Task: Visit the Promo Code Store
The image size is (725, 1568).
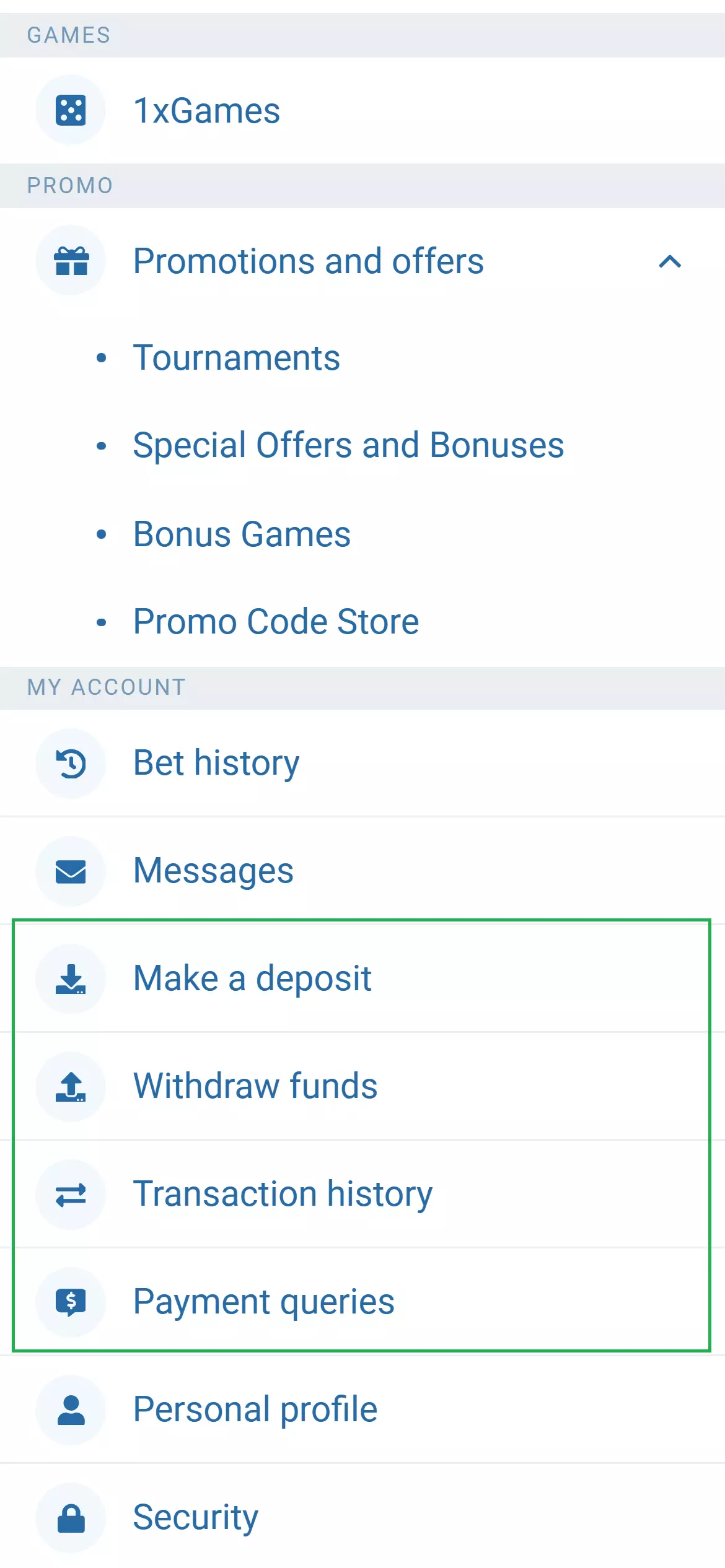Action: pyautogui.click(x=276, y=622)
